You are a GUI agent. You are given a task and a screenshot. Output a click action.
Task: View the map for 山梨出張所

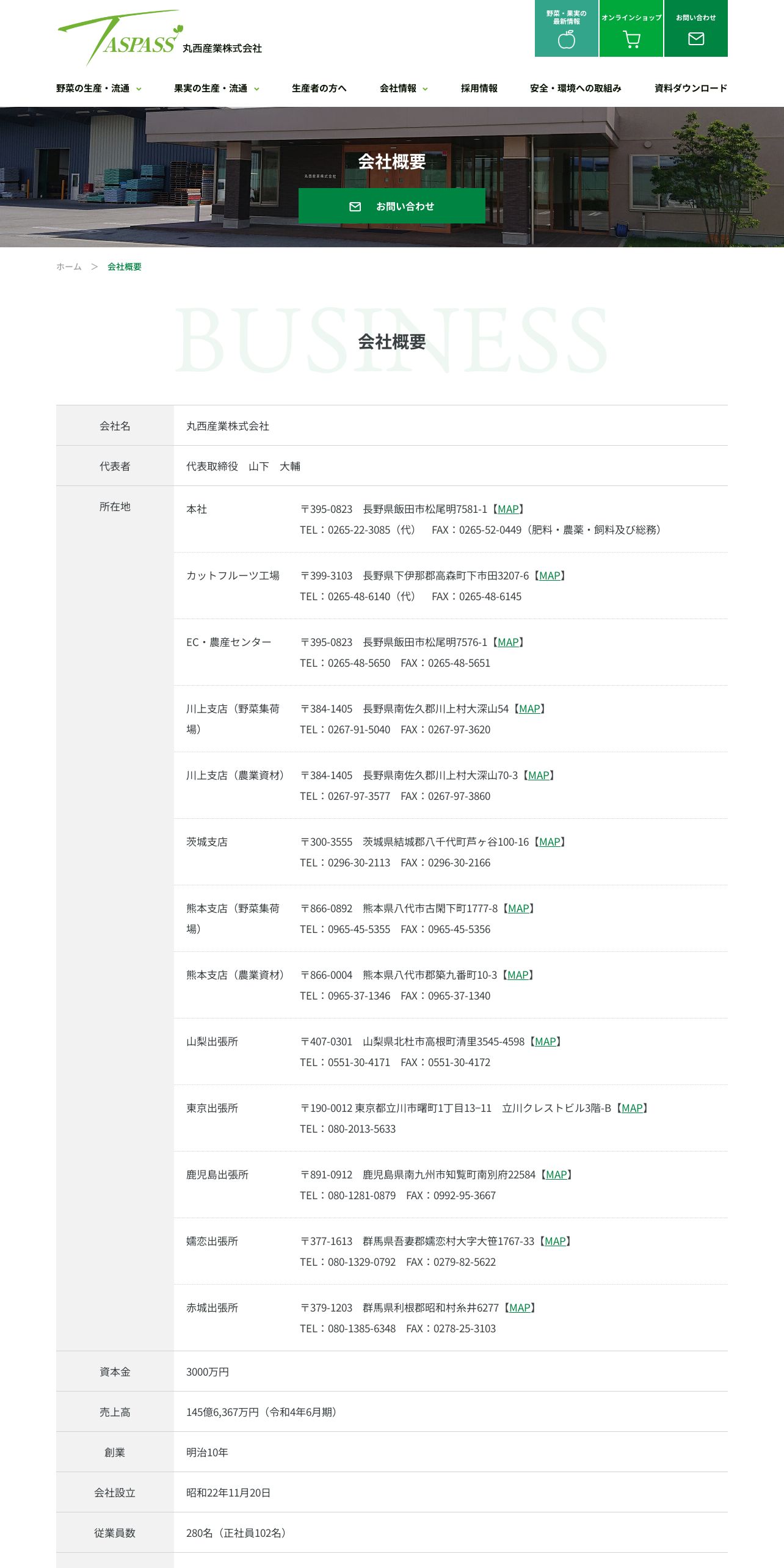pyautogui.click(x=545, y=1042)
